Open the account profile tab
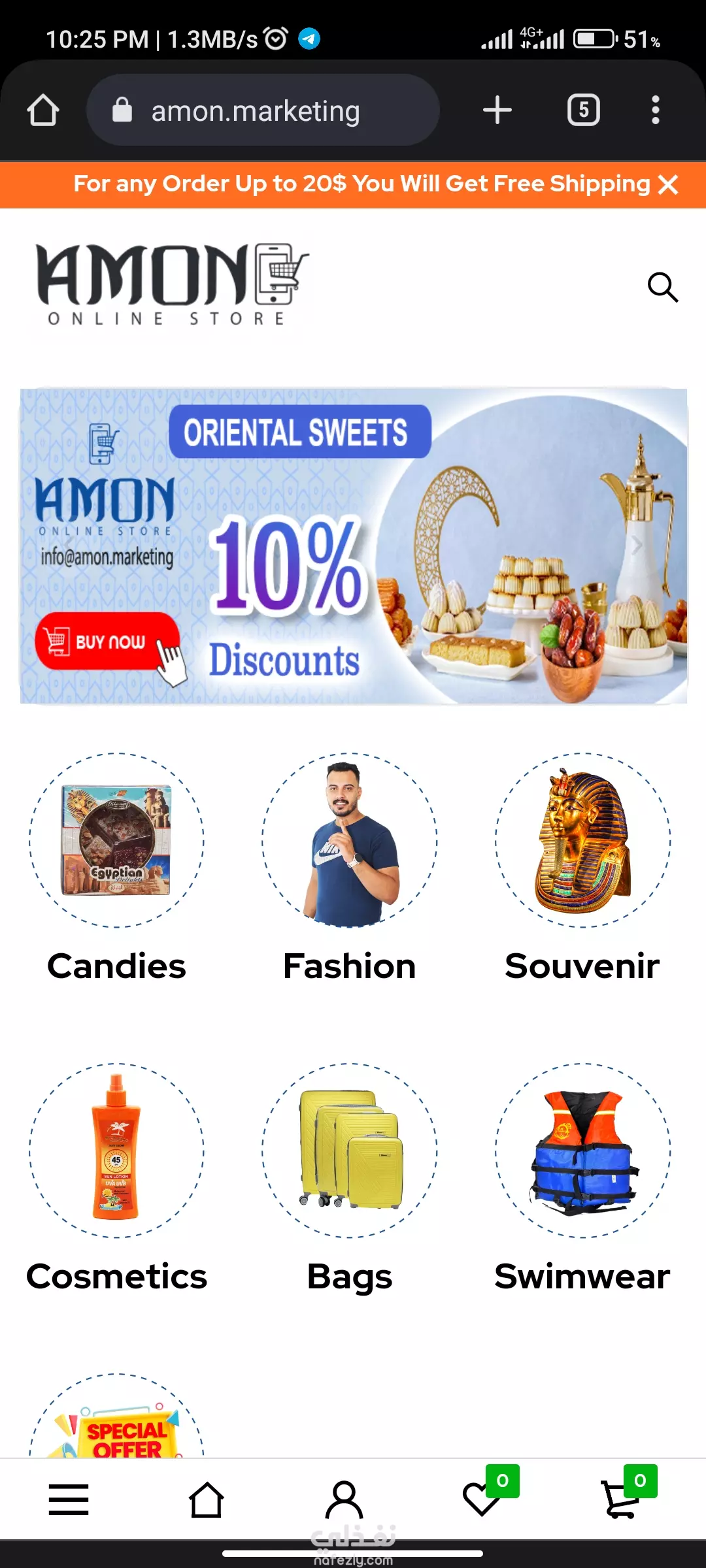Viewport: 706px width, 1568px height. [x=345, y=1499]
